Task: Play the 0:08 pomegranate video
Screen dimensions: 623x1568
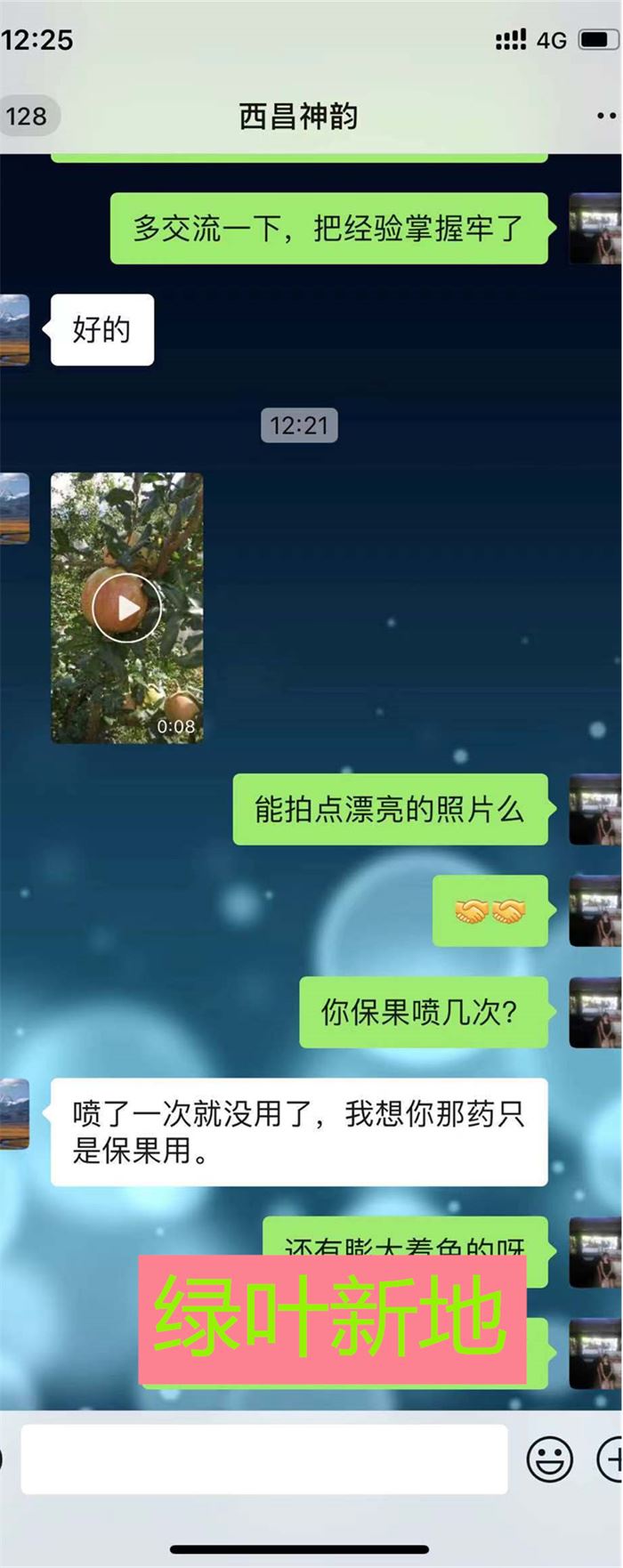Action: click(127, 608)
